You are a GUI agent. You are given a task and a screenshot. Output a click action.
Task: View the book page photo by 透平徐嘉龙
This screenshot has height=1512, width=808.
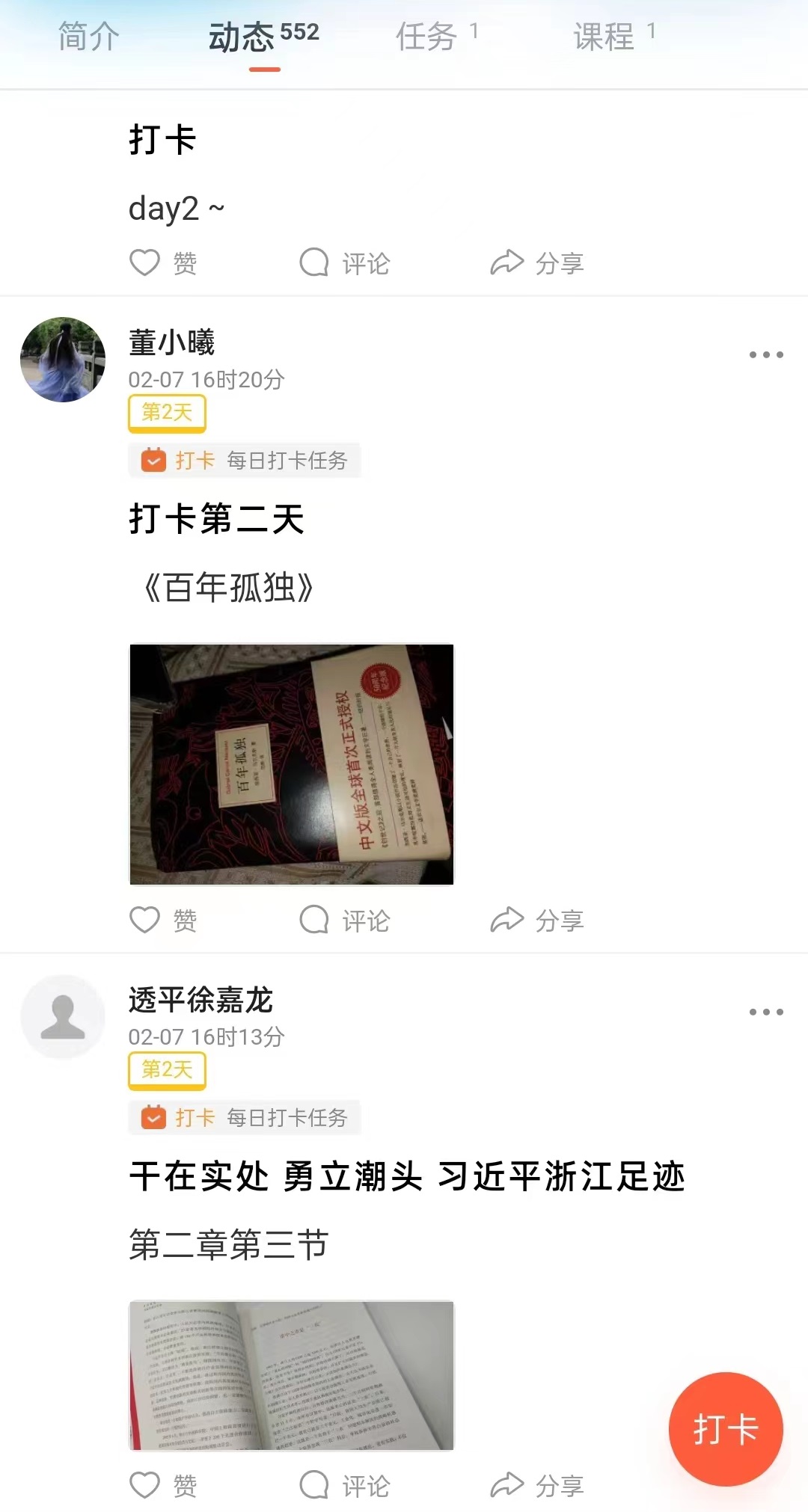(292, 1376)
